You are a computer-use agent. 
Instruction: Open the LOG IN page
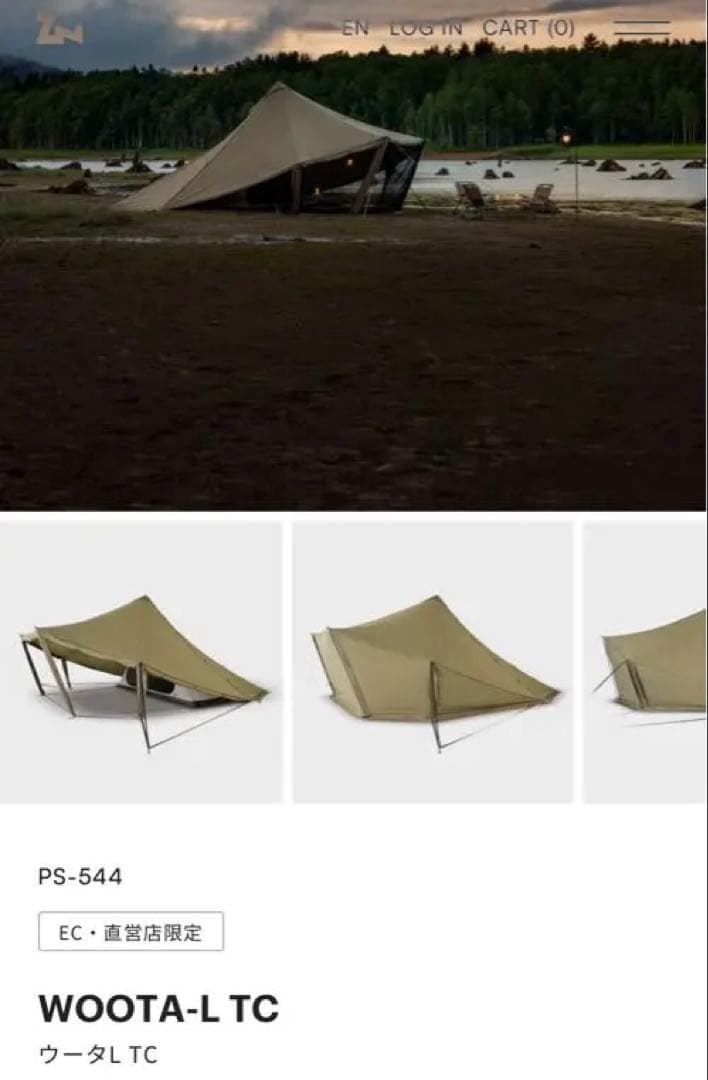[426, 28]
